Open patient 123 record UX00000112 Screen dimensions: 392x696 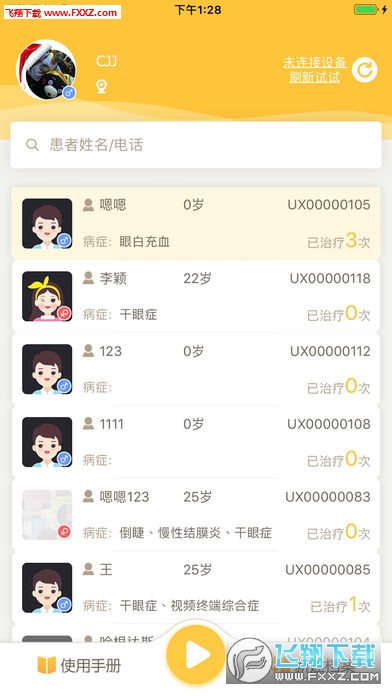click(196, 369)
